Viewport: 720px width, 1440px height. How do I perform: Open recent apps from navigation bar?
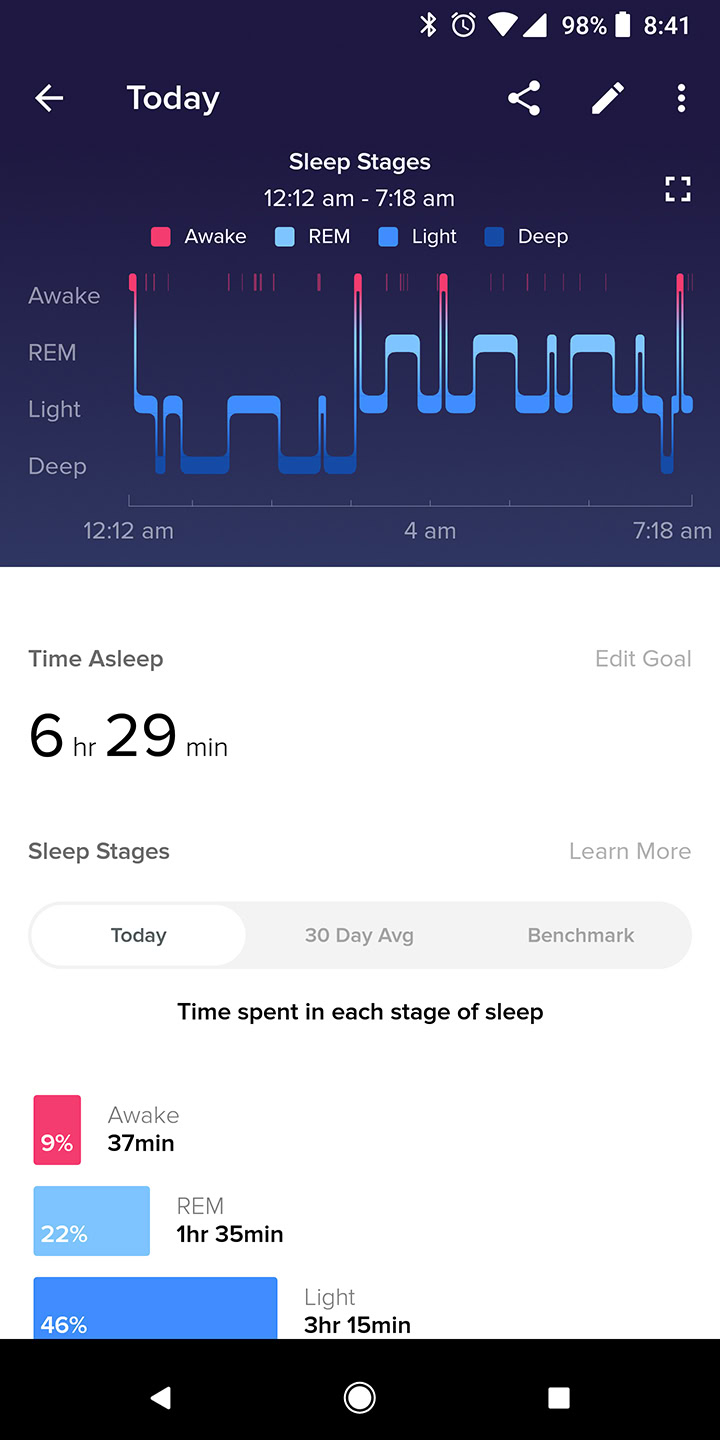pyautogui.click(x=559, y=1397)
